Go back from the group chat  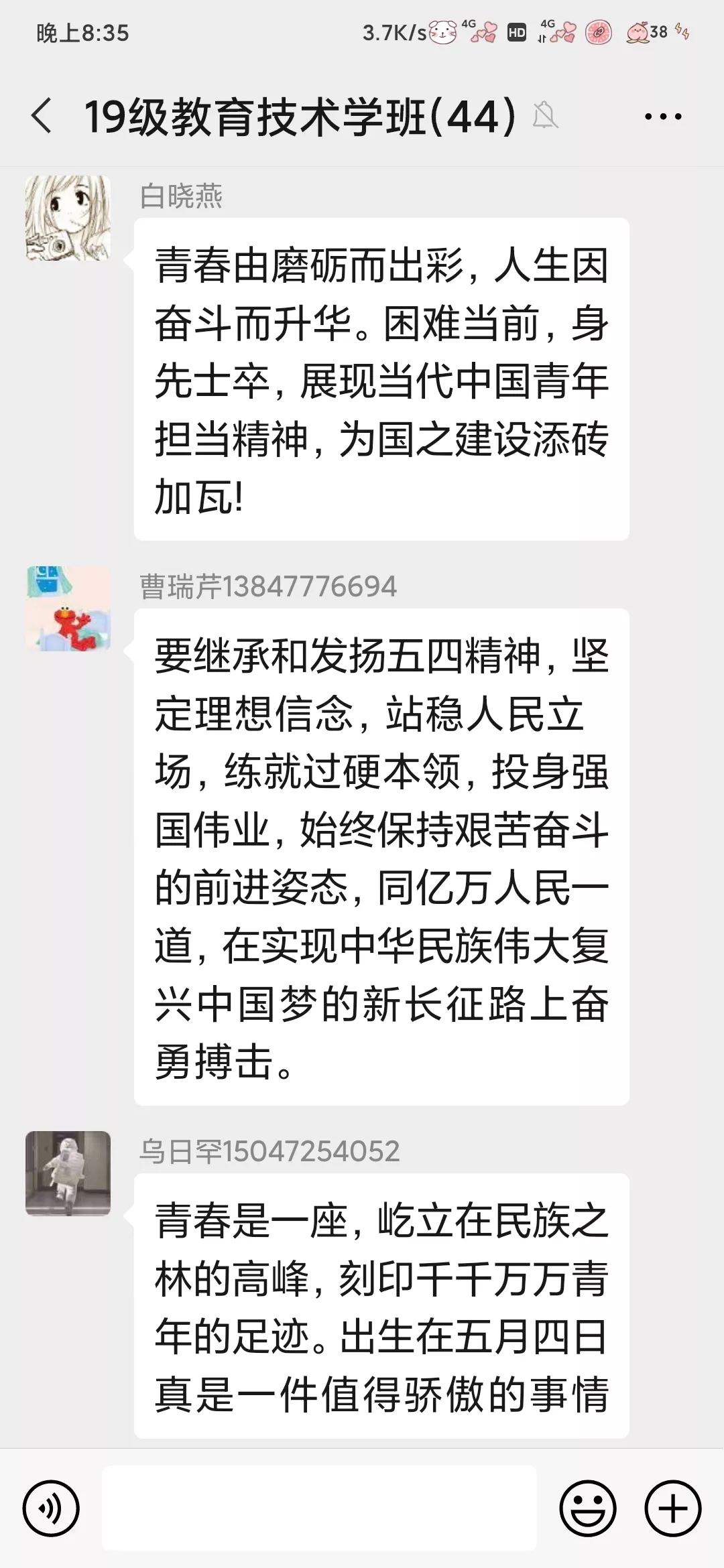coord(42,116)
